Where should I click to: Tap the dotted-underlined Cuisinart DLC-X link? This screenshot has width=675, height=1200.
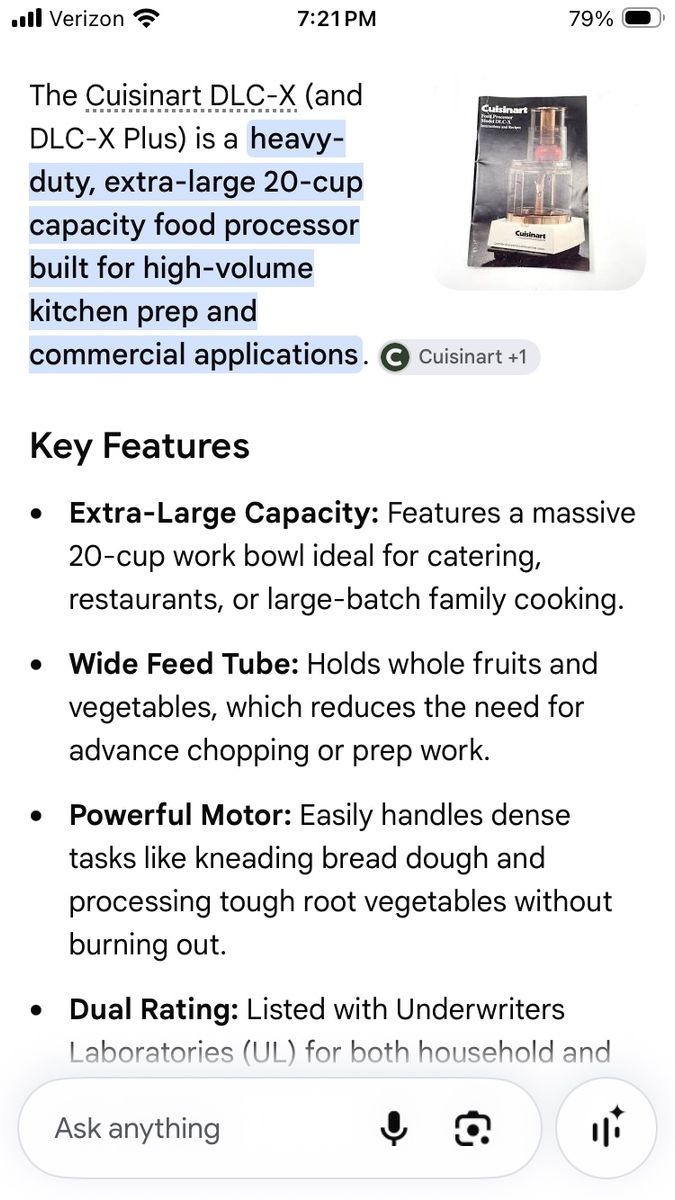pos(191,96)
